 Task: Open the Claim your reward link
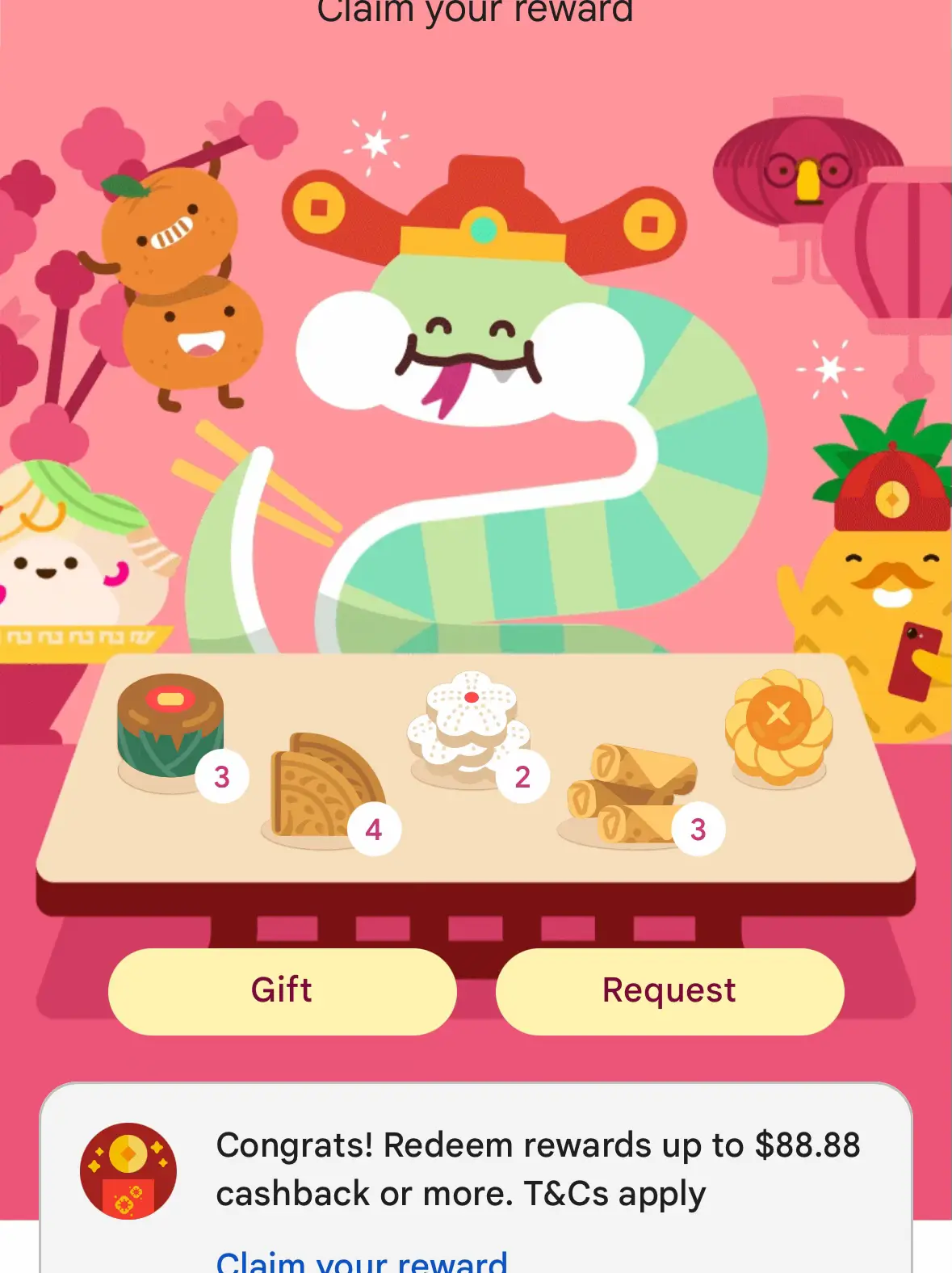pos(362,1260)
